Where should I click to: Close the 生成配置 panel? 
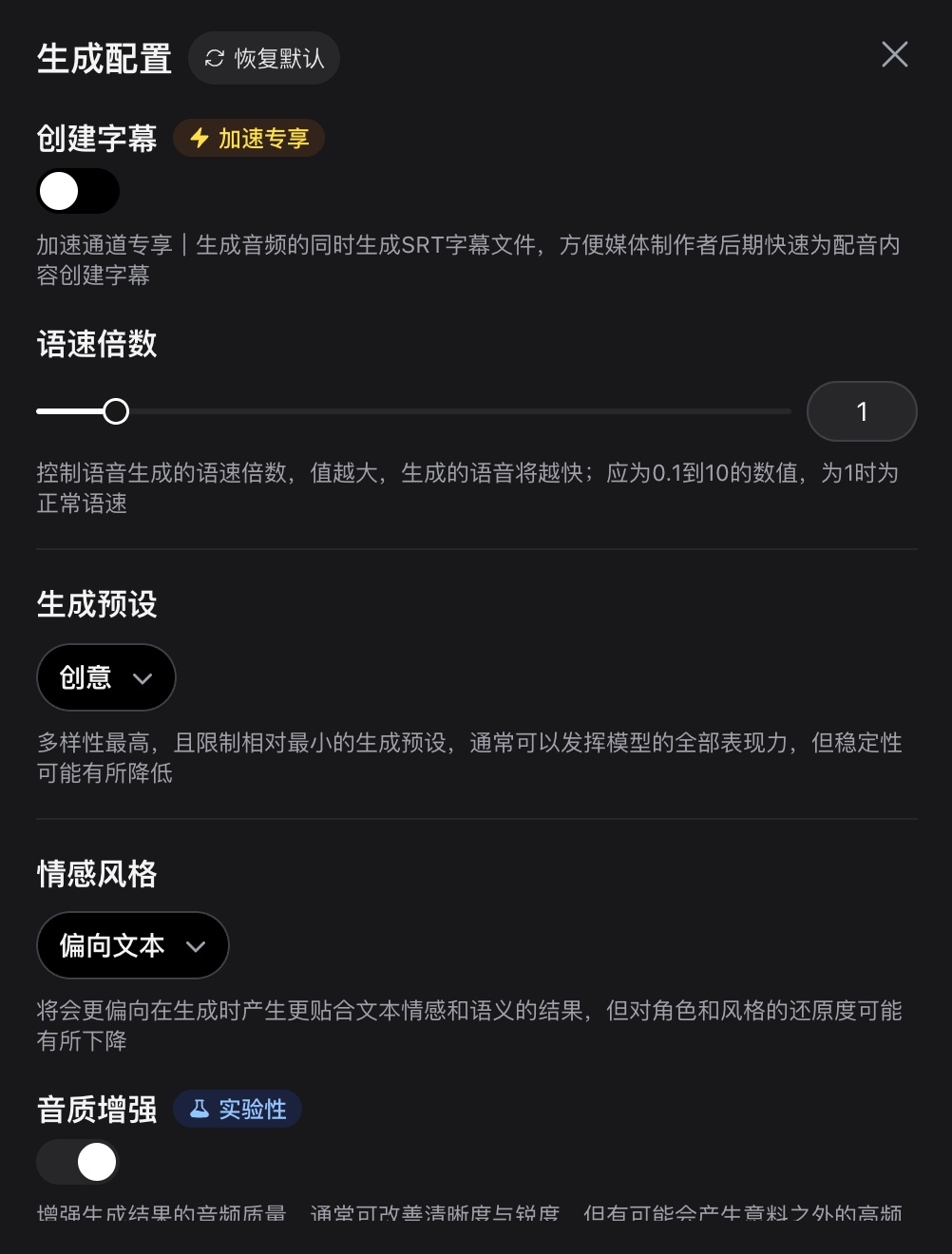tap(894, 55)
